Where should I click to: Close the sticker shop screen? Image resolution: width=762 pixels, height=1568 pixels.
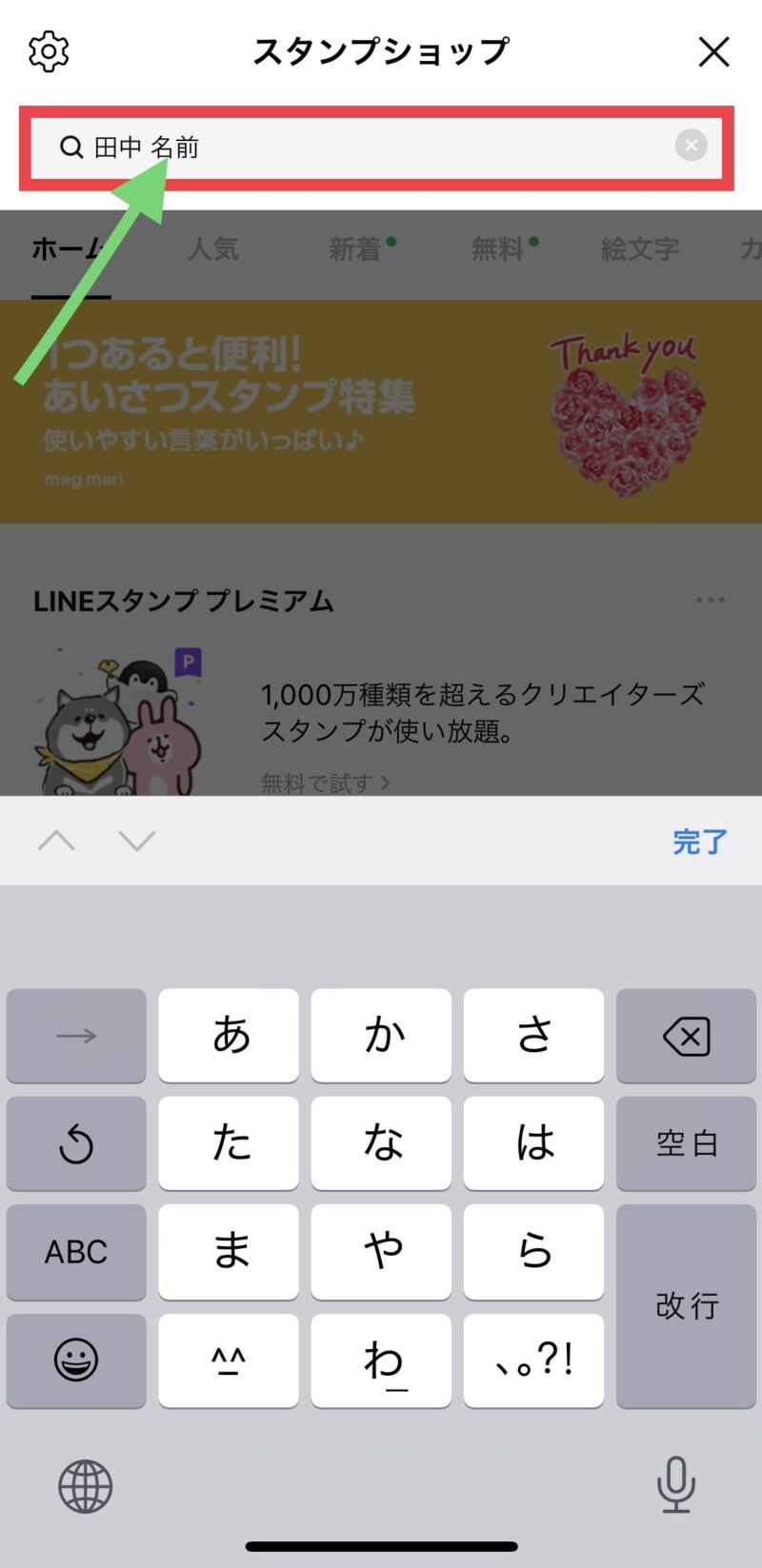(x=713, y=51)
